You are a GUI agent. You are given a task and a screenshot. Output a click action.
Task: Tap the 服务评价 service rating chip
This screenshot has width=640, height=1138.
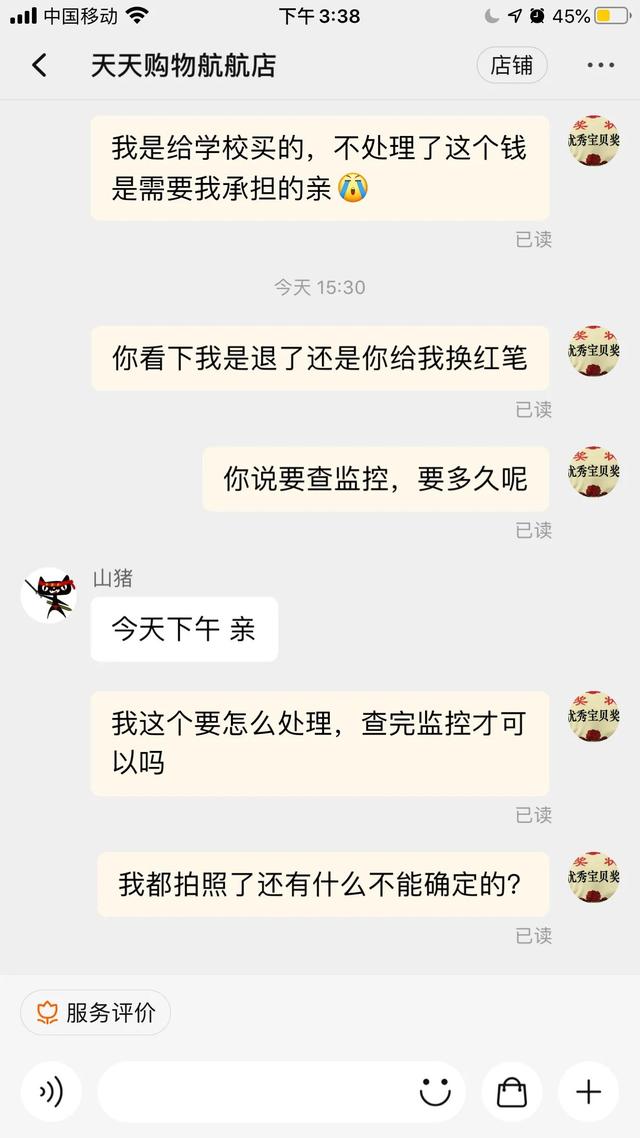pyautogui.click(x=96, y=1012)
